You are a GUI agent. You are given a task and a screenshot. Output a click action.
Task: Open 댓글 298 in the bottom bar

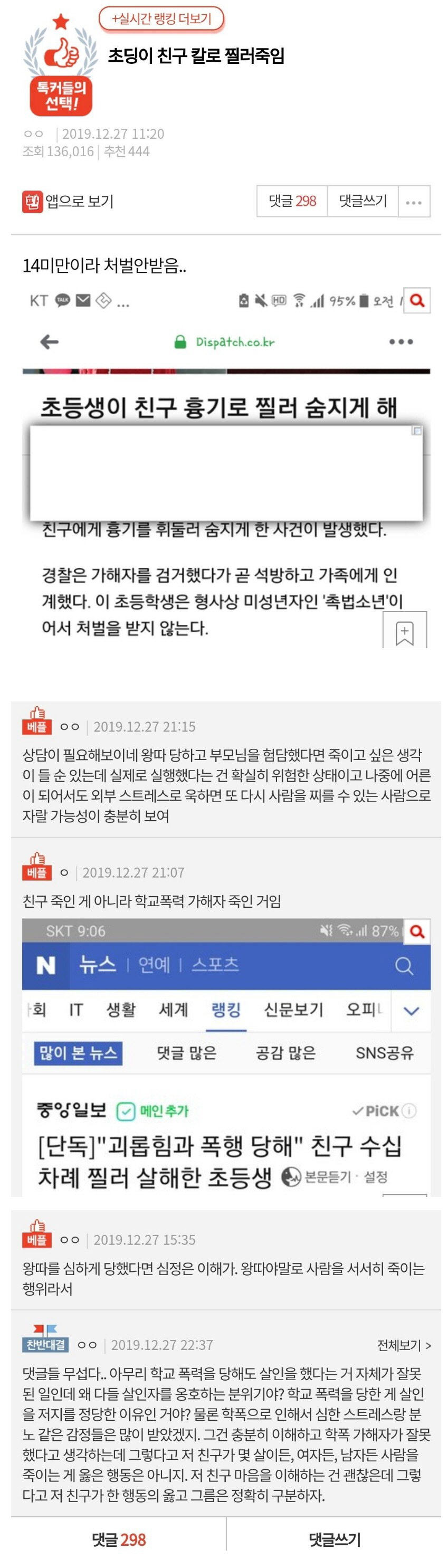[x=119, y=1540]
